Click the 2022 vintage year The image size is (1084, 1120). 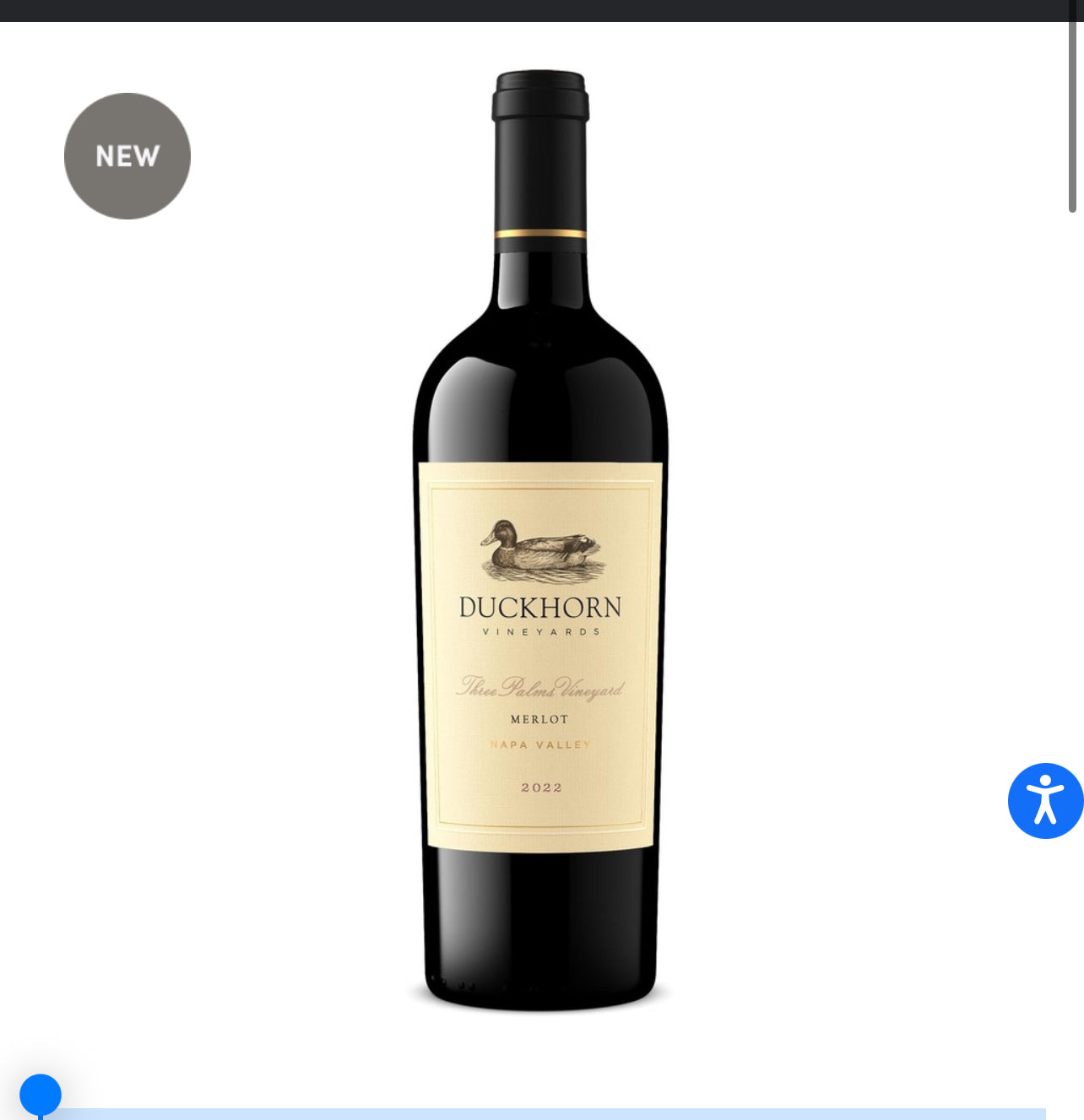tap(539, 787)
